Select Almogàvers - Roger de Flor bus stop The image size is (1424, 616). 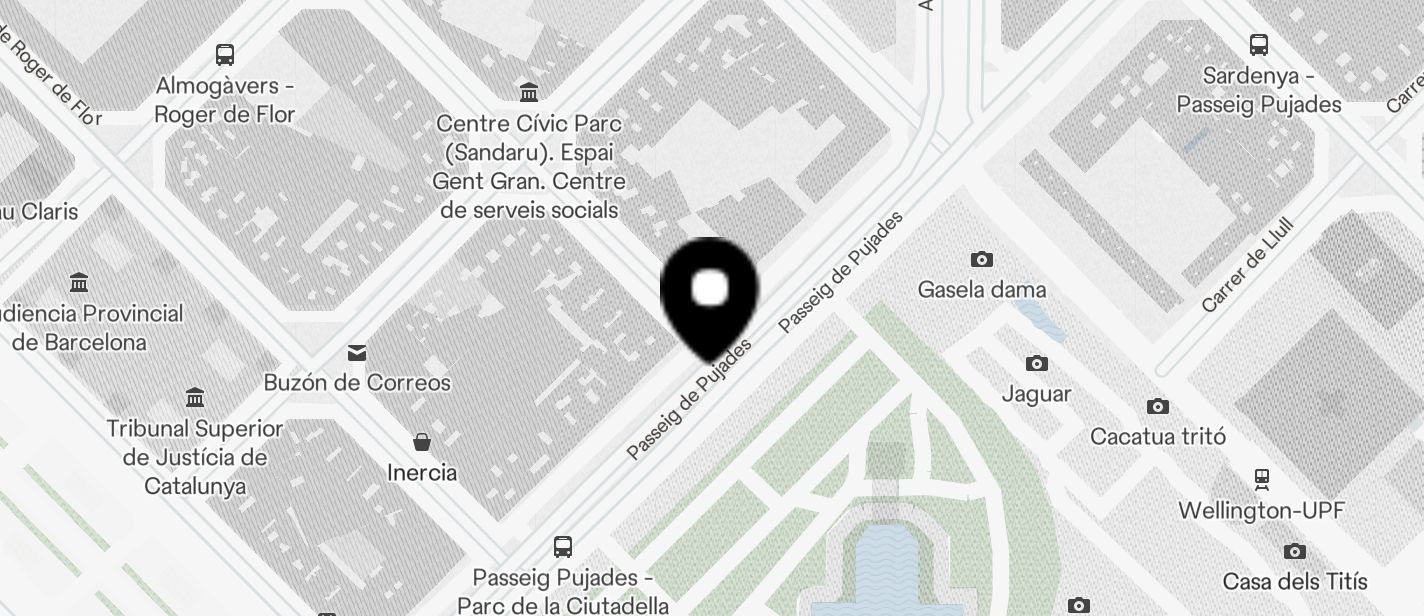[225, 55]
